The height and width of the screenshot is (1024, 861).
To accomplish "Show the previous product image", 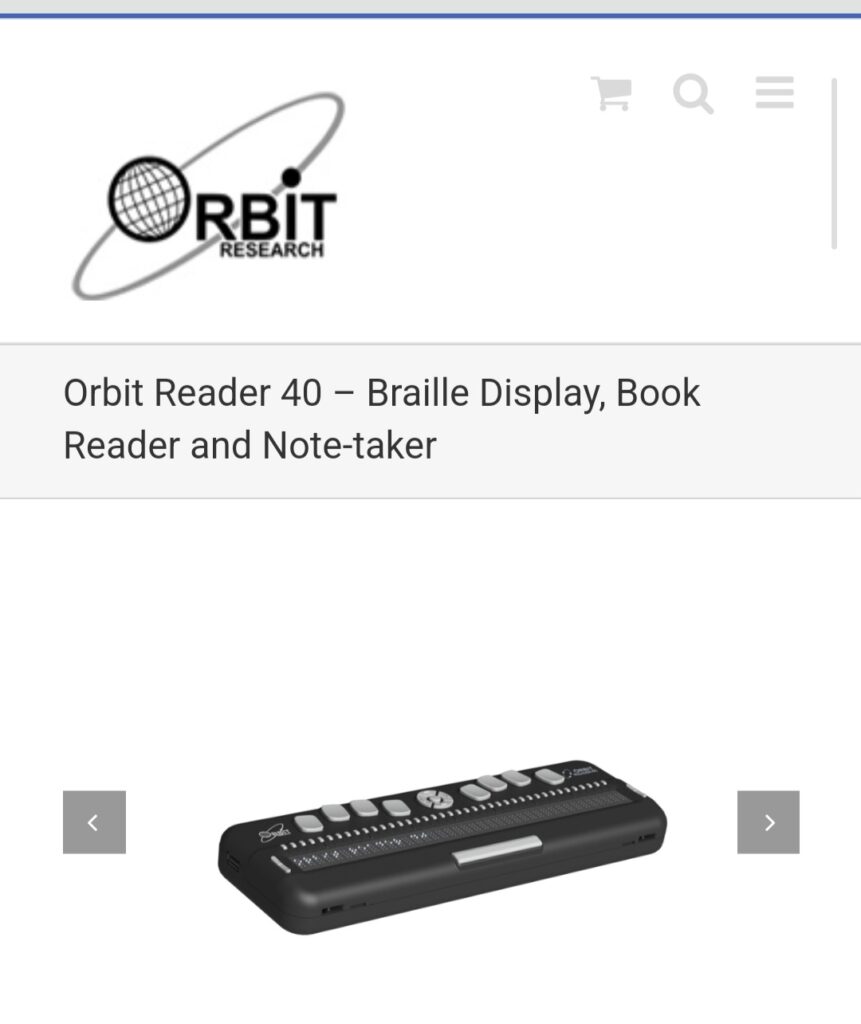I will [x=94, y=822].
